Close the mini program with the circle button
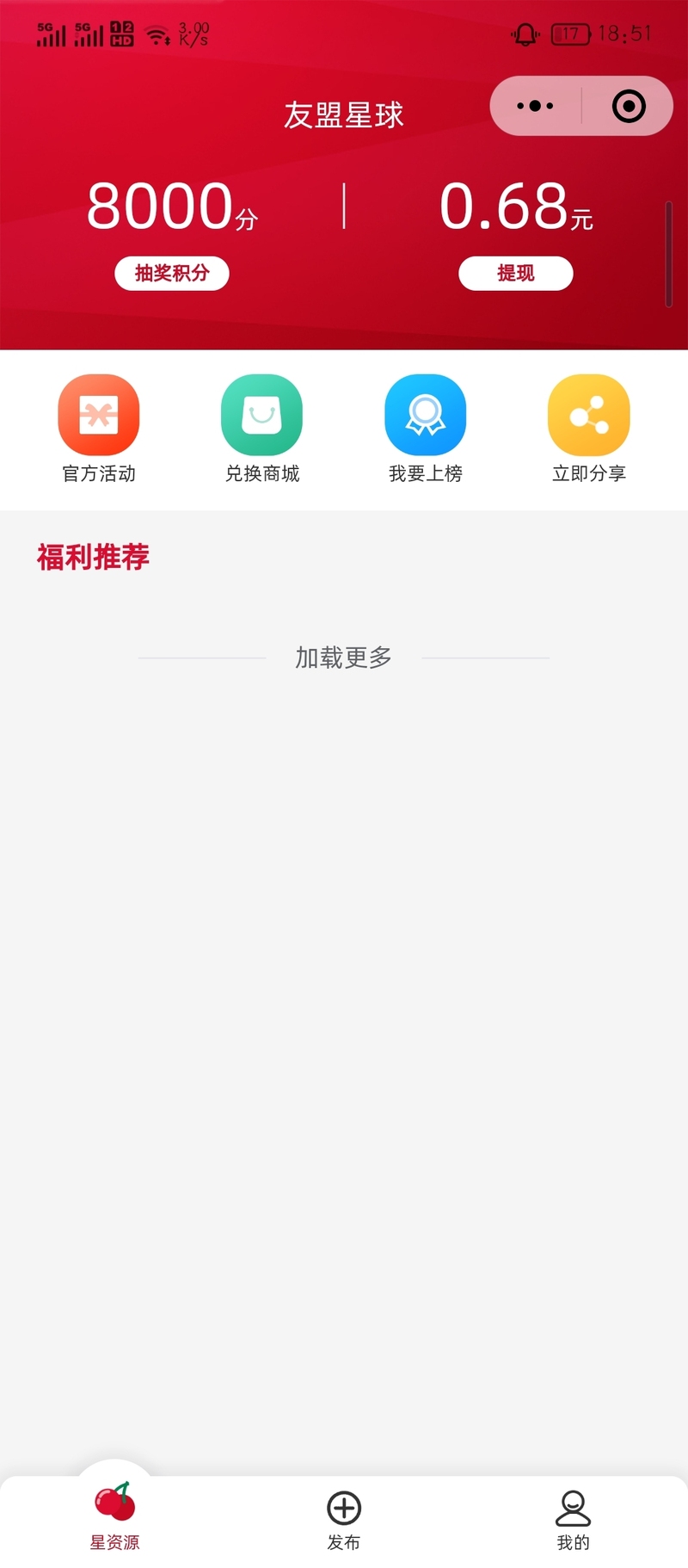 (629, 106)
